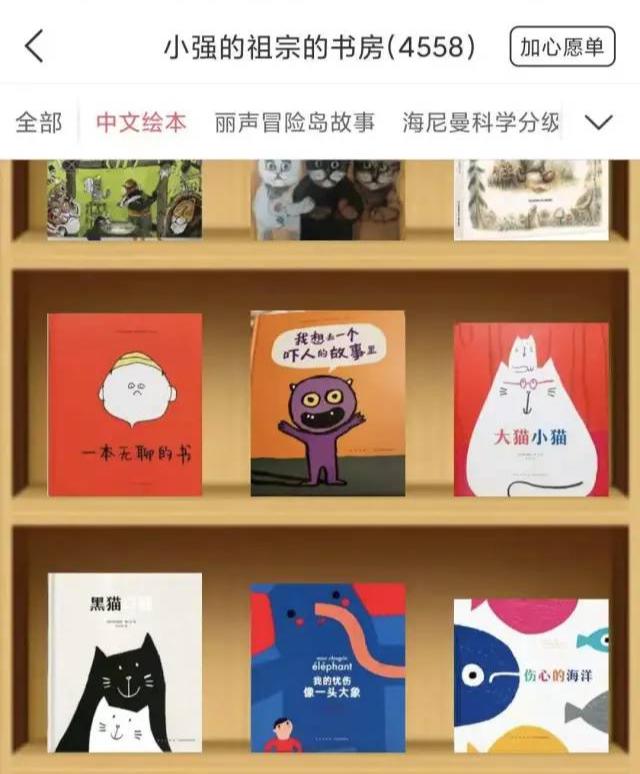Image resolution: width=640 pixels, height=774 pixels.
Task: Switch to the 全部 tab
Action: 39,123
